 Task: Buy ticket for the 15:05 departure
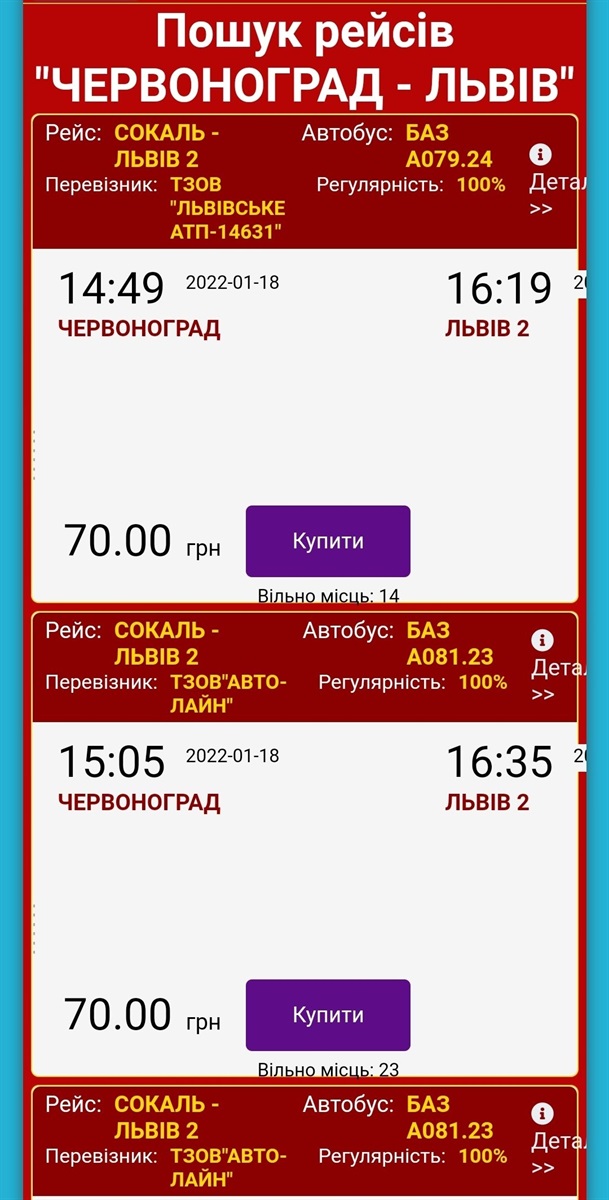pyautogui.click(x=328, y=1014)
